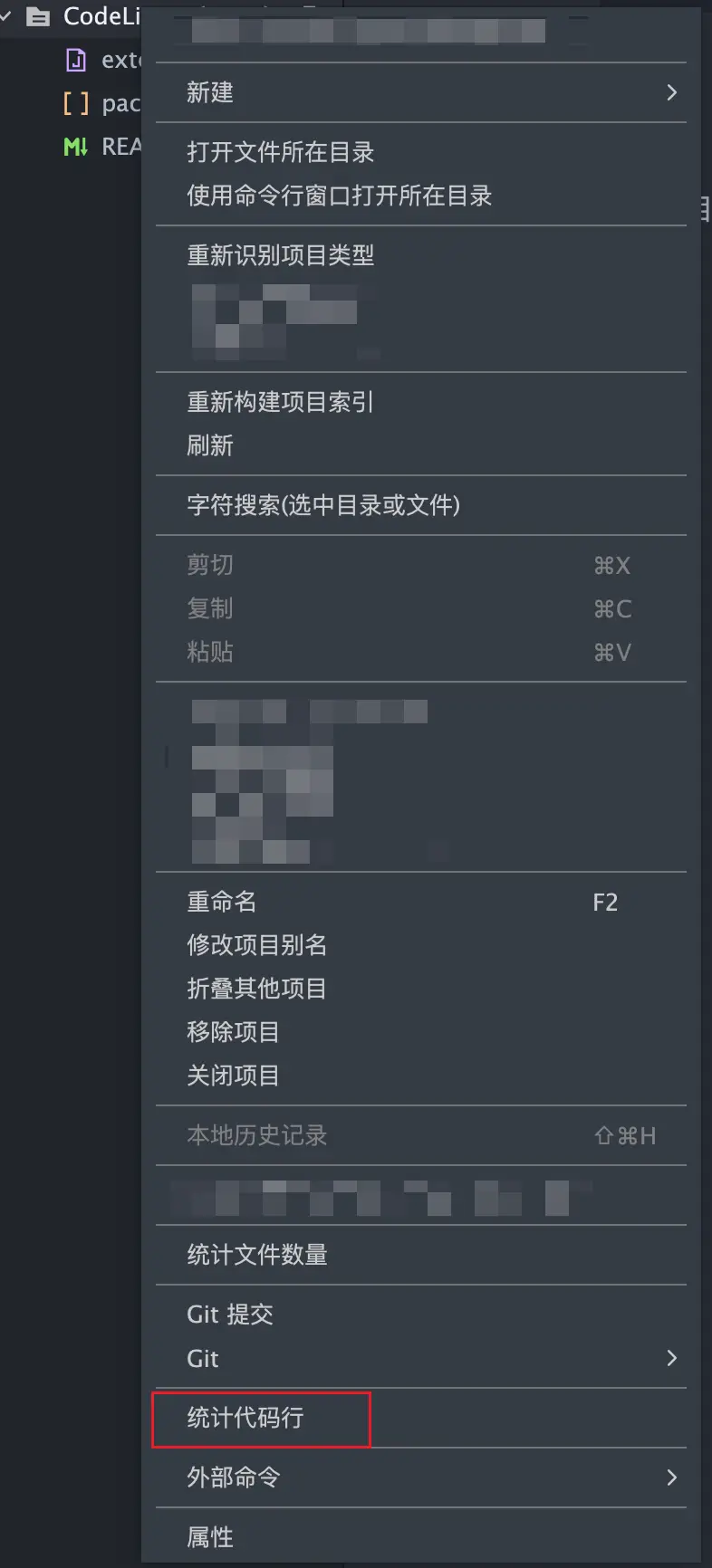Select 重新识别项目类型
712x1568 pixels.
click(421, 255)
